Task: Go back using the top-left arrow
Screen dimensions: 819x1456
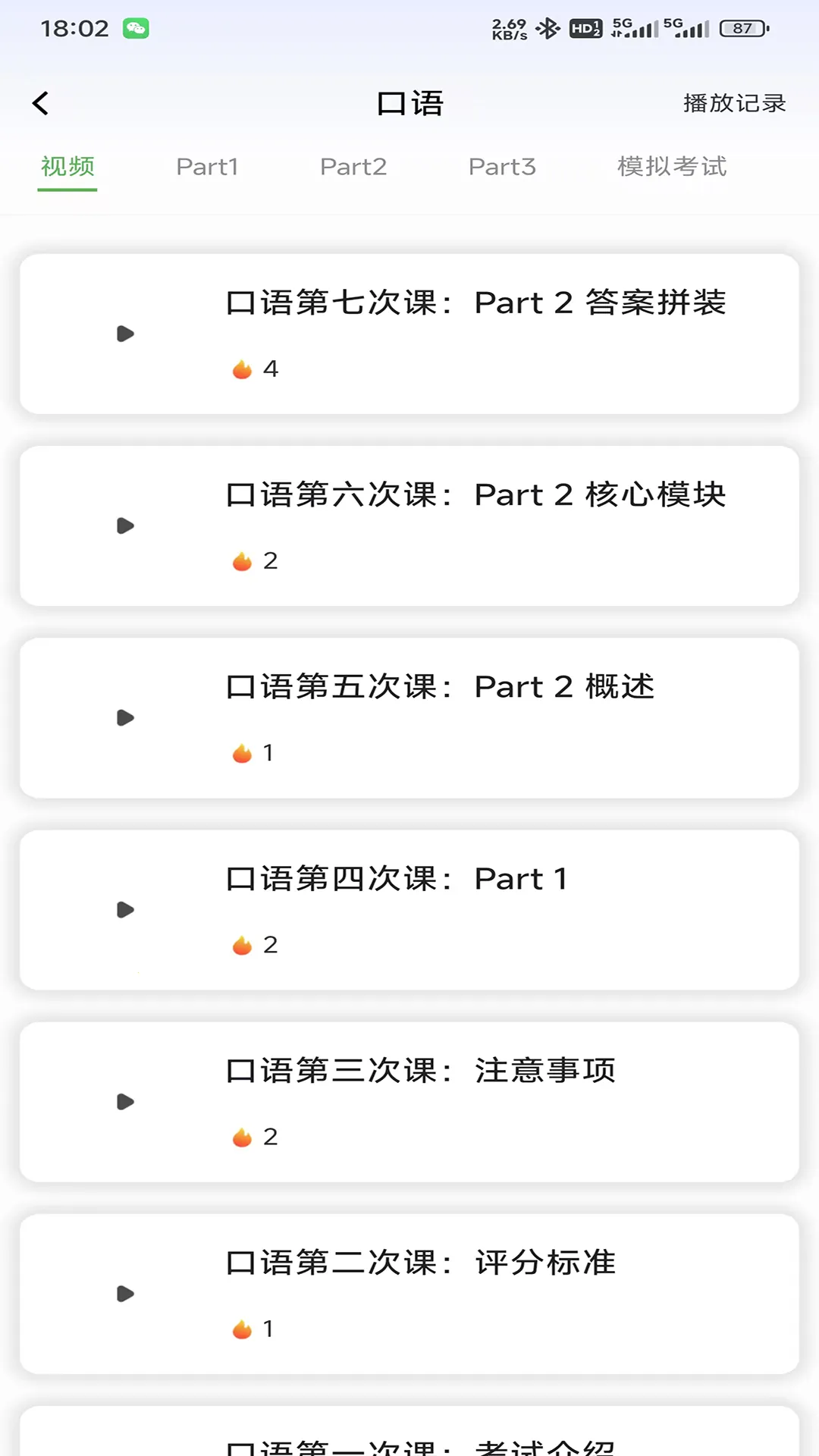Action: [x=41, y=103]
